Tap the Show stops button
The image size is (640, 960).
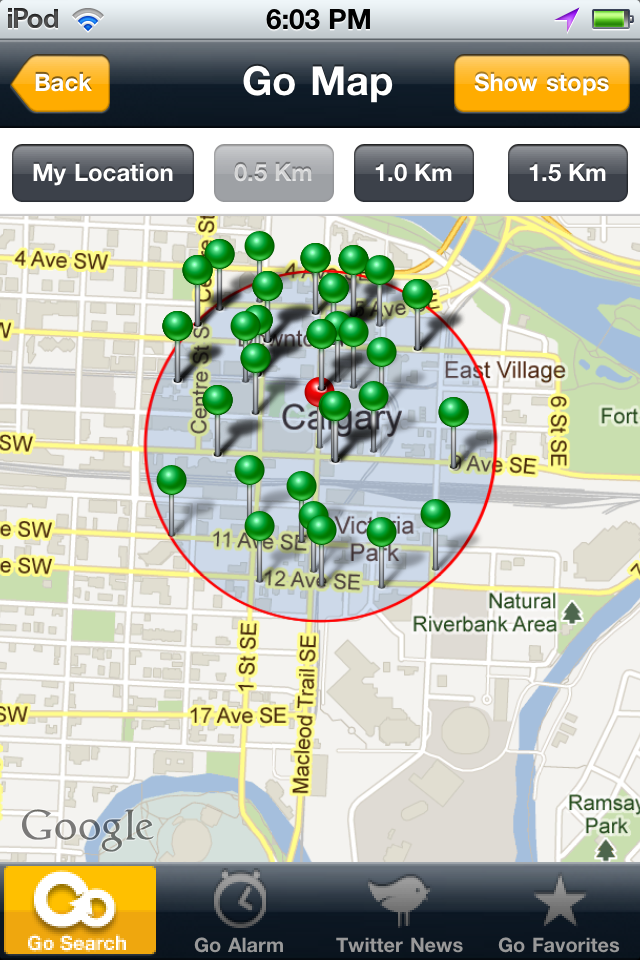coord(541,83)
